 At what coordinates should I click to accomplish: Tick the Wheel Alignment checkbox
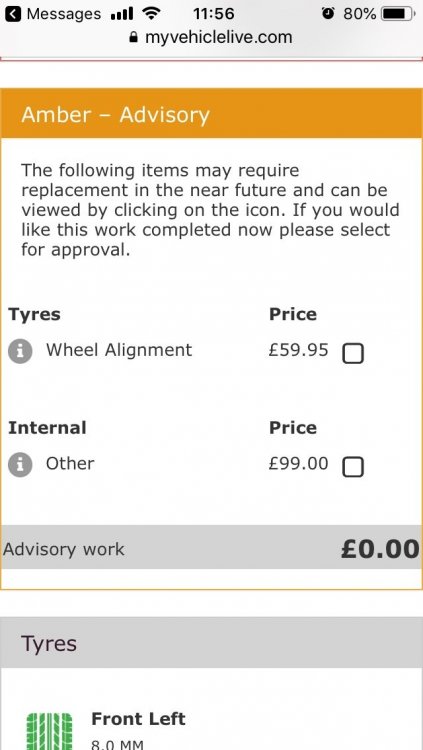click(x=353, y=353)
